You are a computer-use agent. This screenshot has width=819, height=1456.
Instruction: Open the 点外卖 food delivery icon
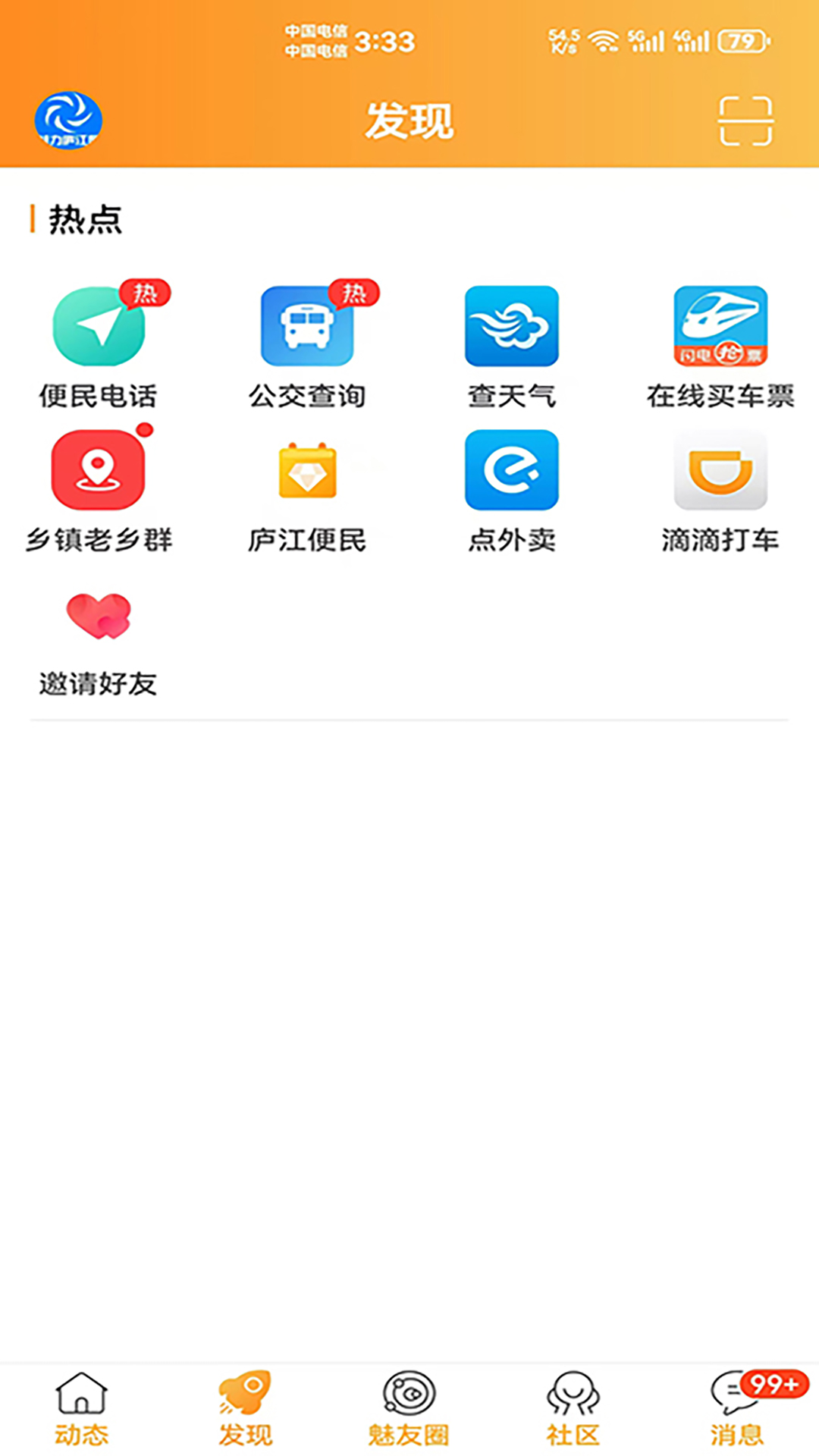(512, 470)
